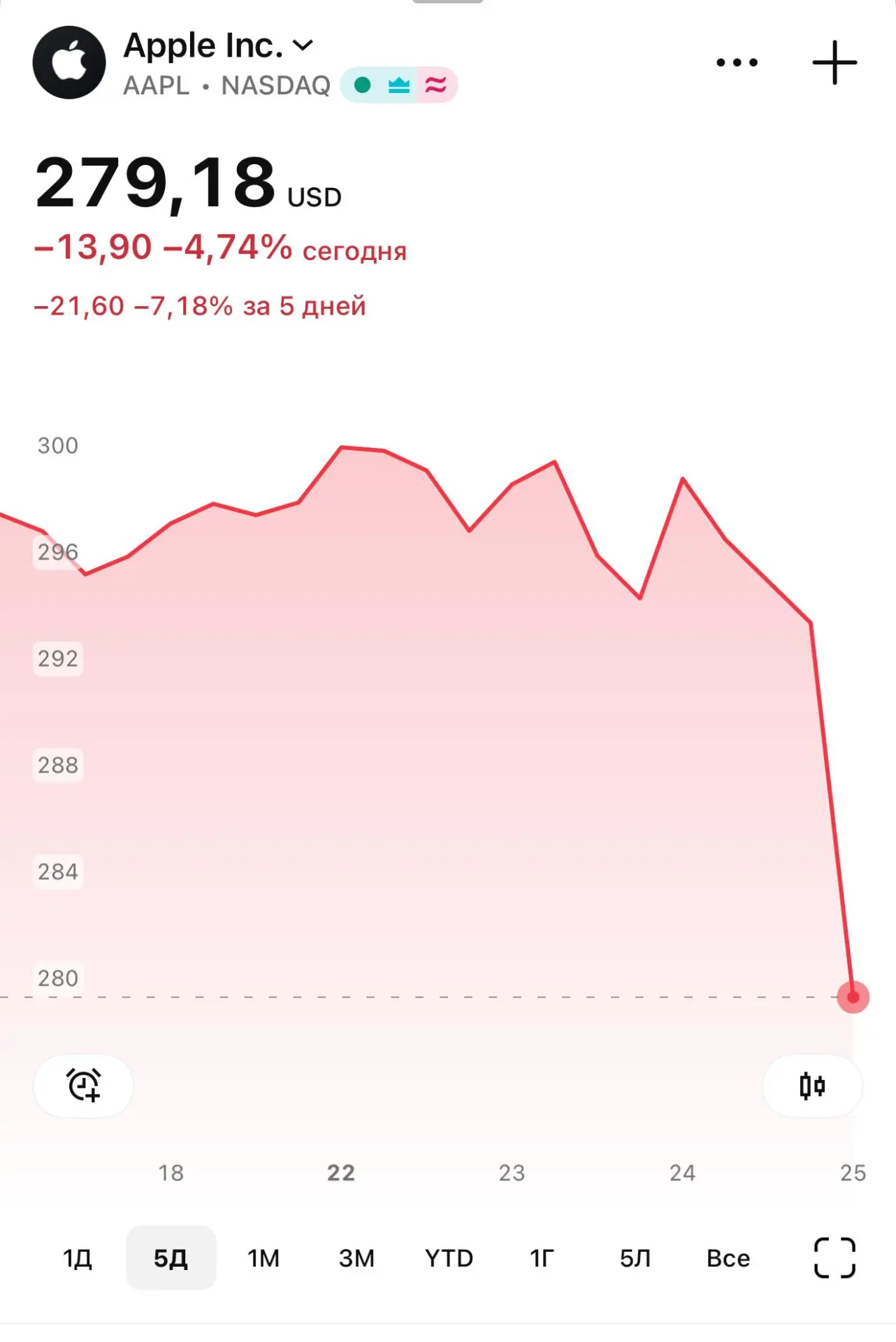The image size is (896, 1342).
Task: Switch to the 3М range
Action: (x=356, y=1258)
